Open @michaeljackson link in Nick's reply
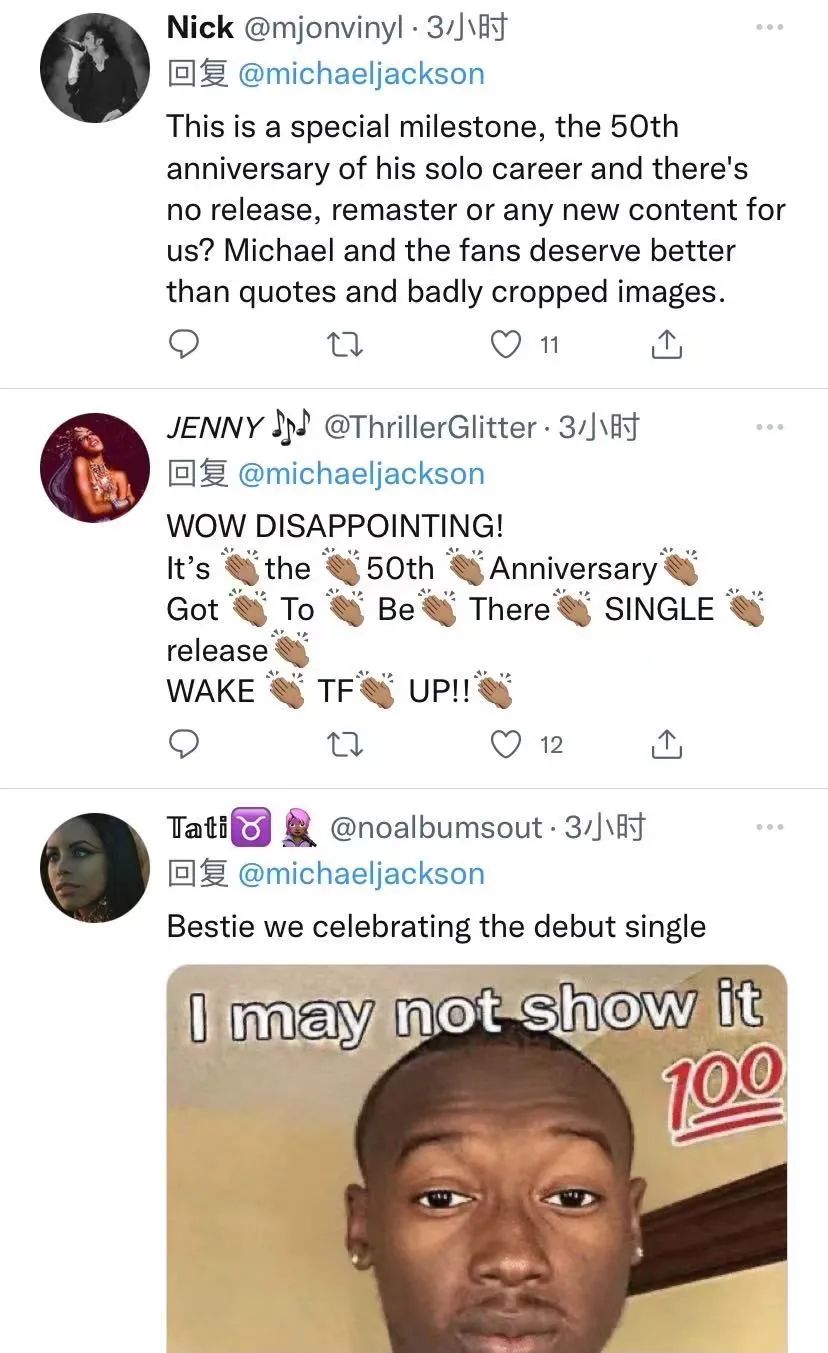 (361, 74)
